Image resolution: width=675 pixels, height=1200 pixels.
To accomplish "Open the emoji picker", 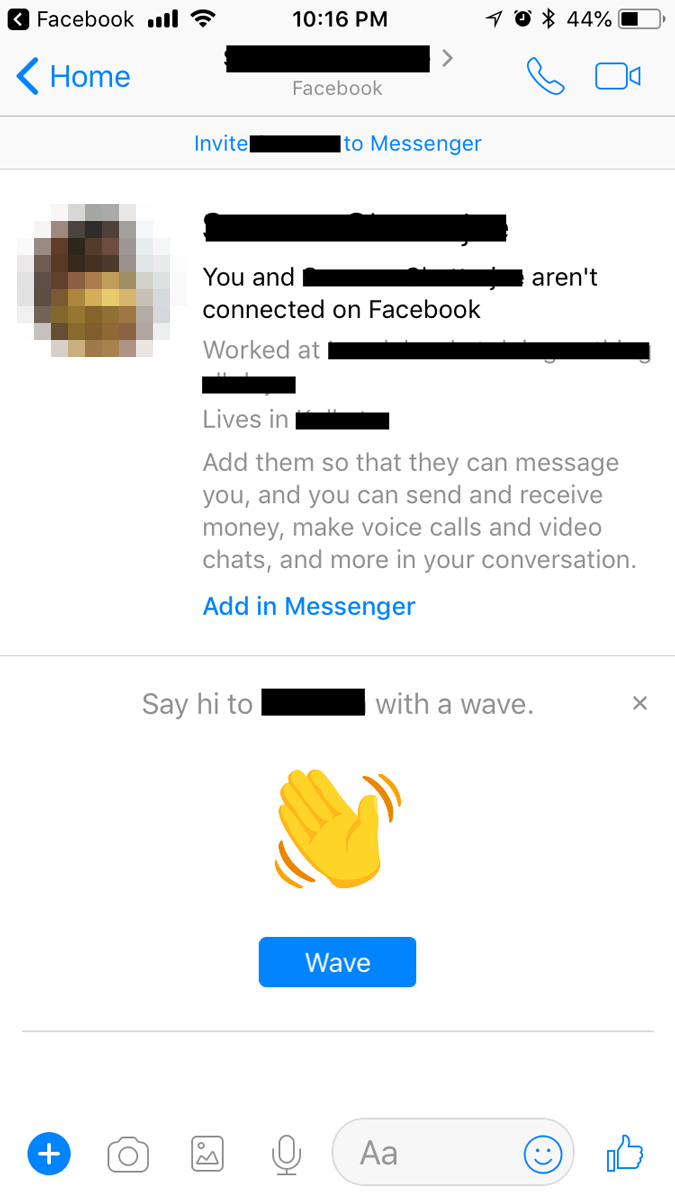I will click(x=543, y=1156).
